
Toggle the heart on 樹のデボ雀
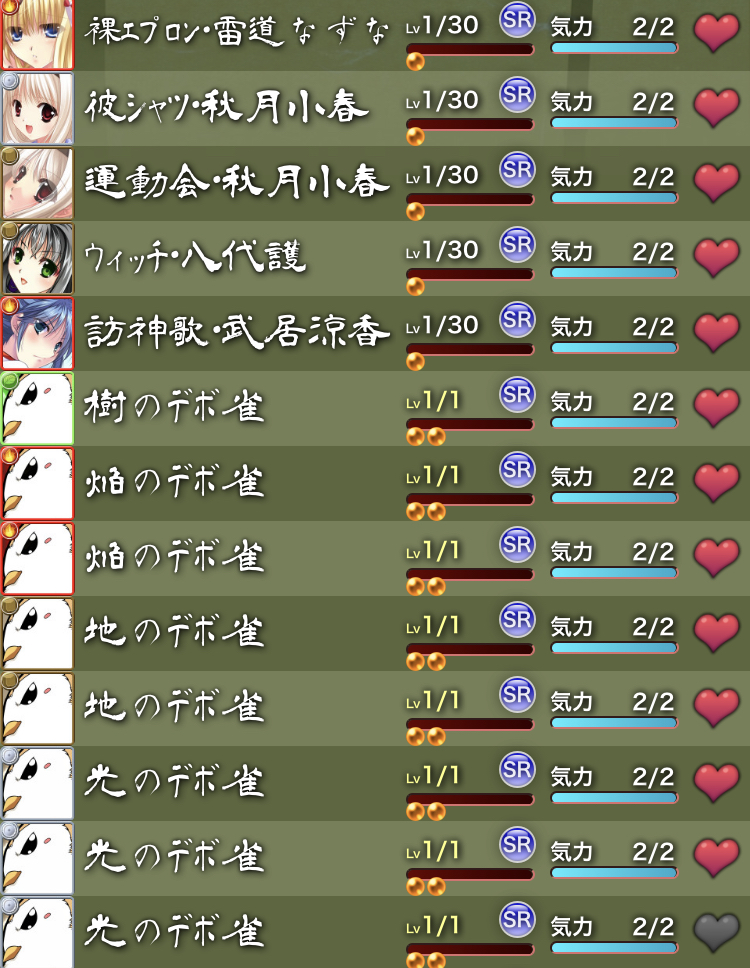click(x=716, y=408)
